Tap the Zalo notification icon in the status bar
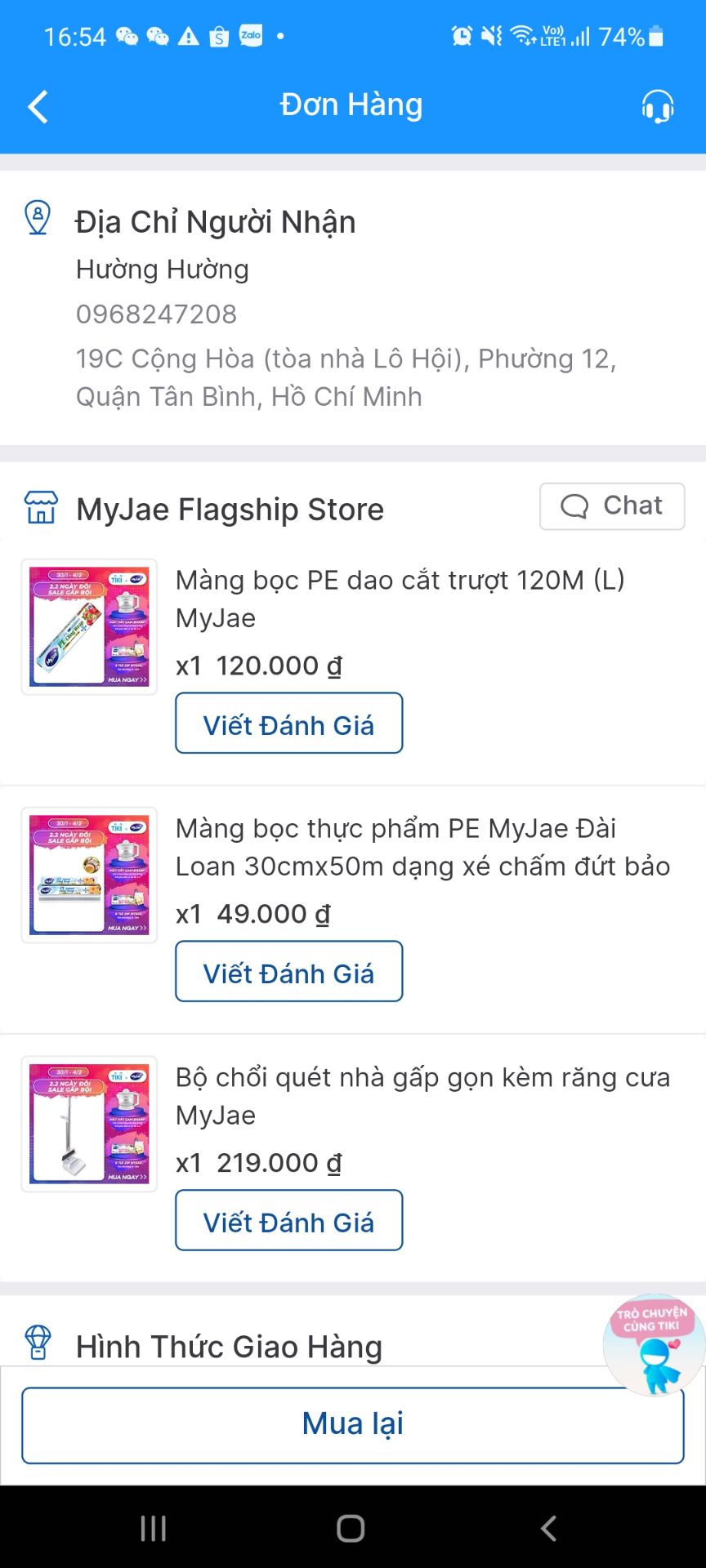706x1568 pixels. coord(250,36)
